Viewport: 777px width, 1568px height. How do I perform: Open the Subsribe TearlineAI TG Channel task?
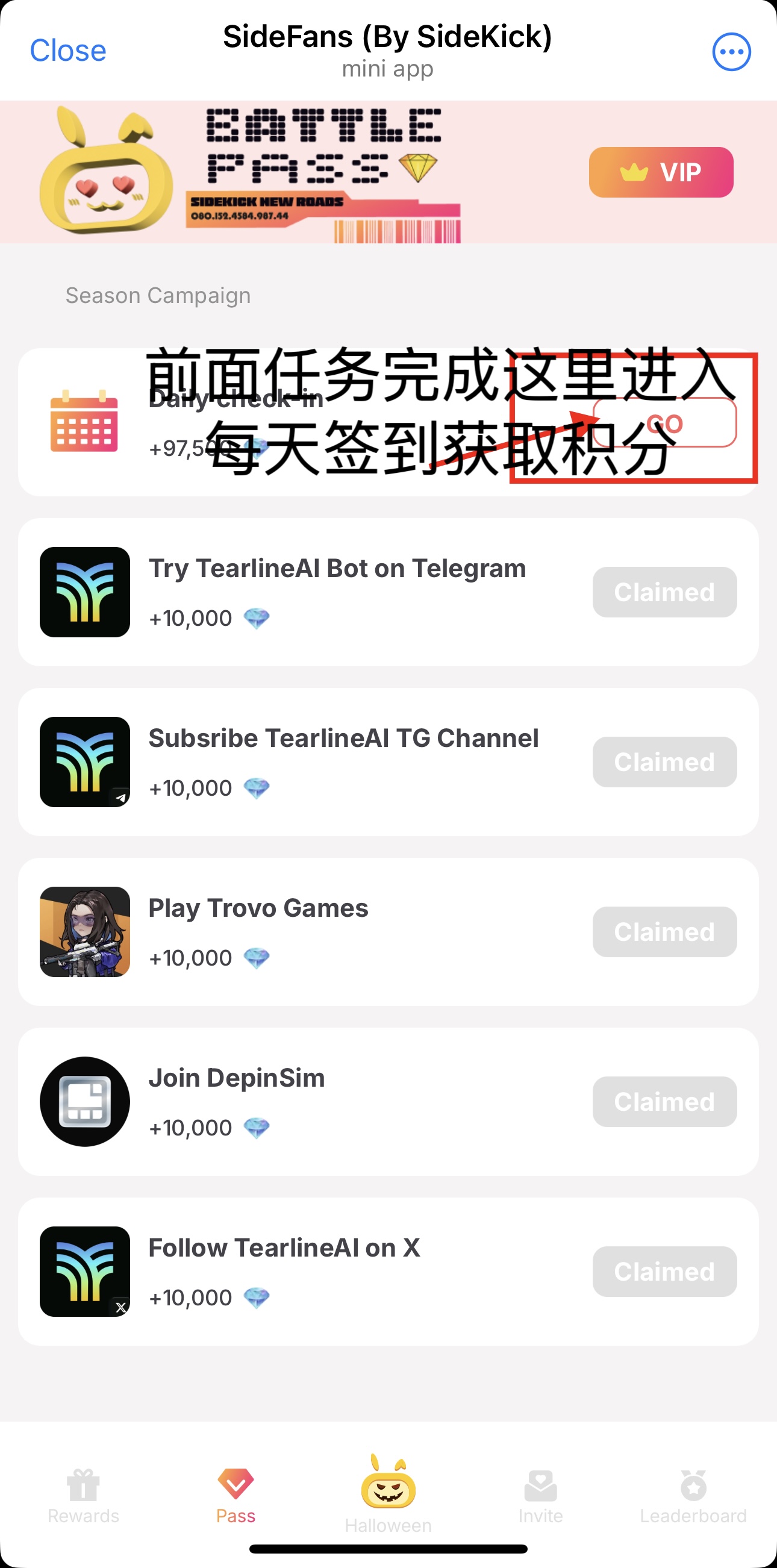(388, 761)
